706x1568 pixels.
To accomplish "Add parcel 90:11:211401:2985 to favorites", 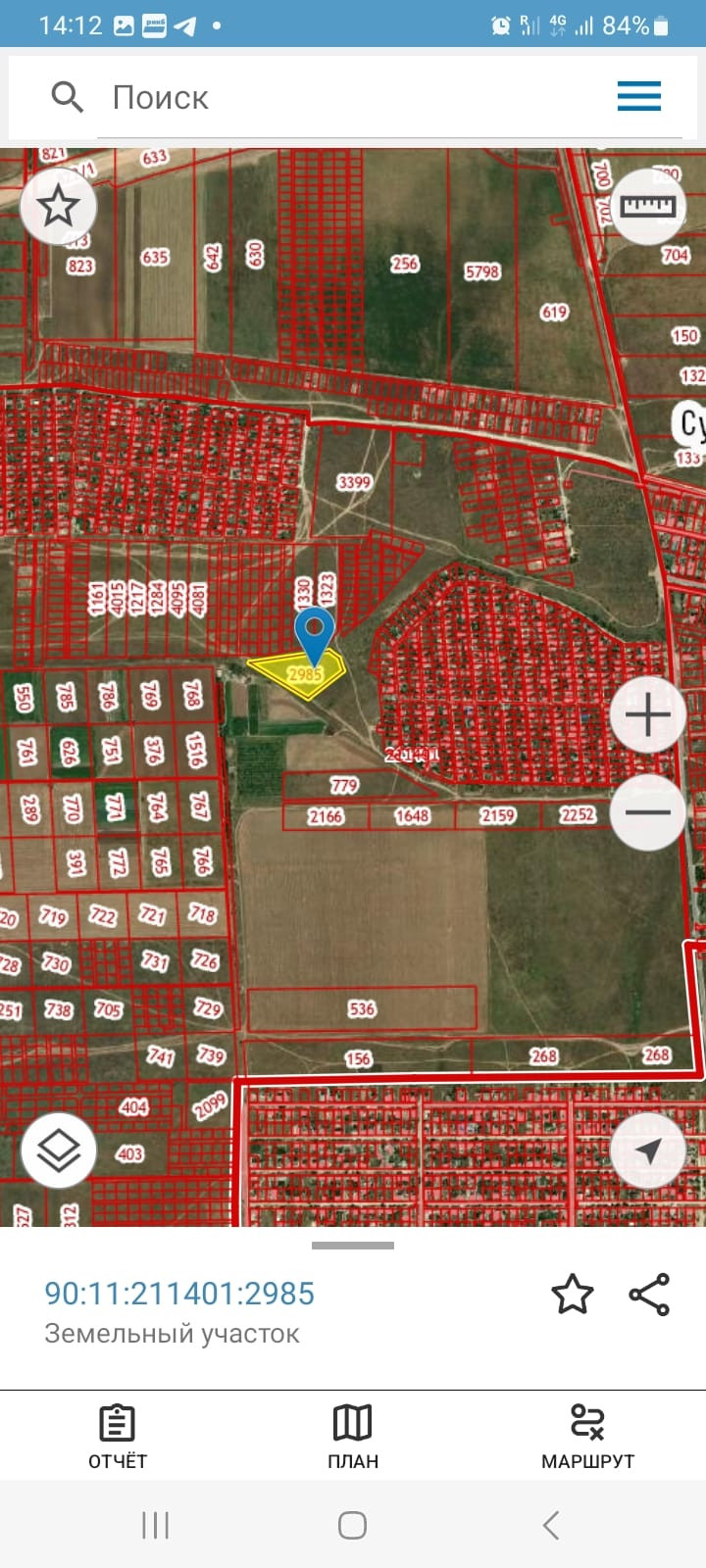I will (x=573, y=1295).
